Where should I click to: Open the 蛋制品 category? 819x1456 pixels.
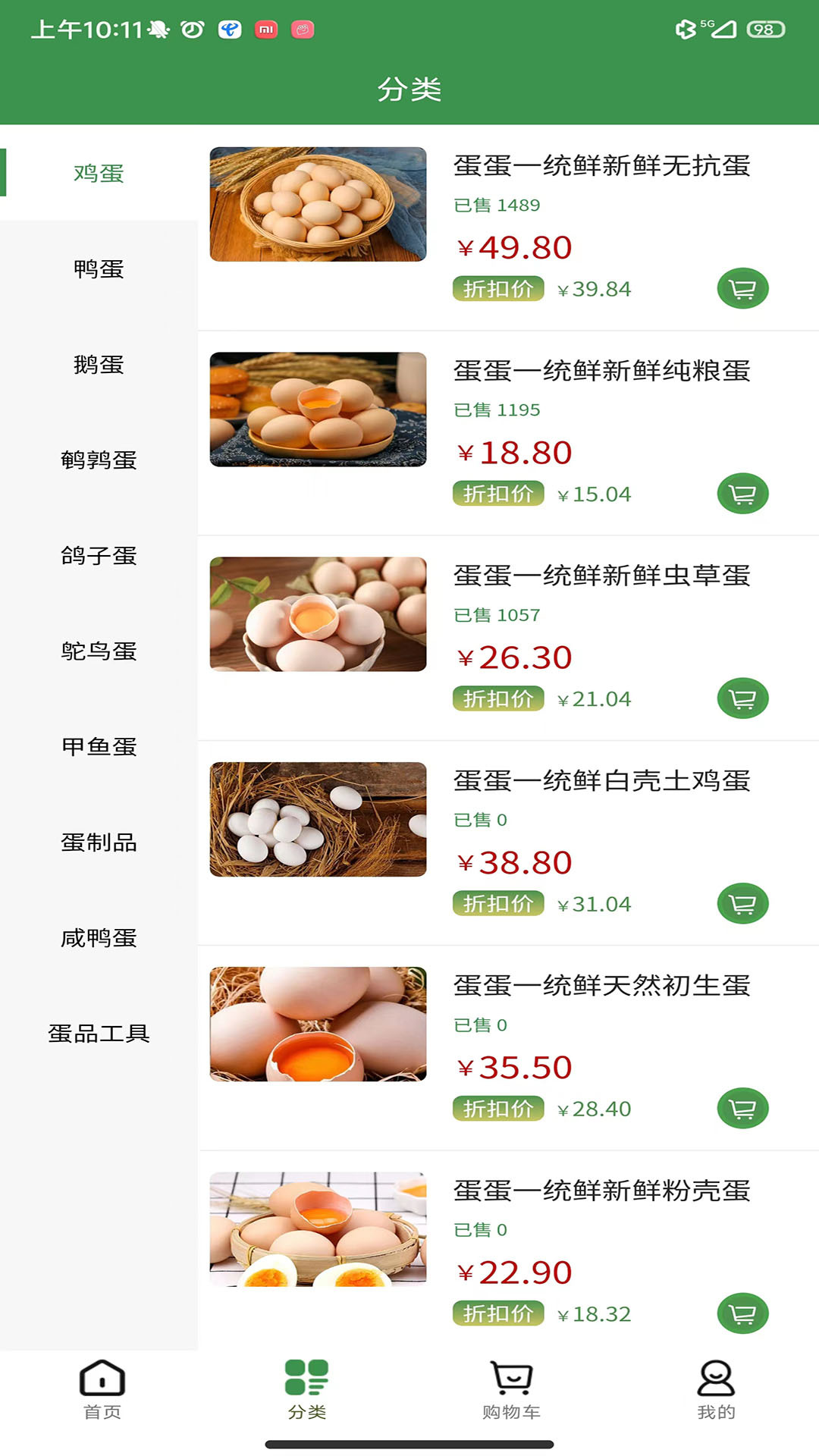click(99, 843)
